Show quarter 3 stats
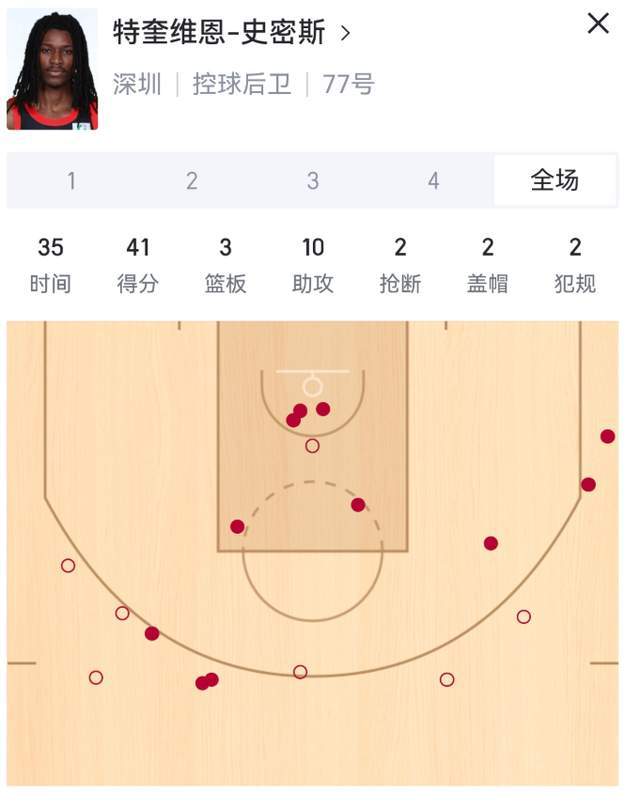Viewport: 640px width, 810px height. point(313,181)
